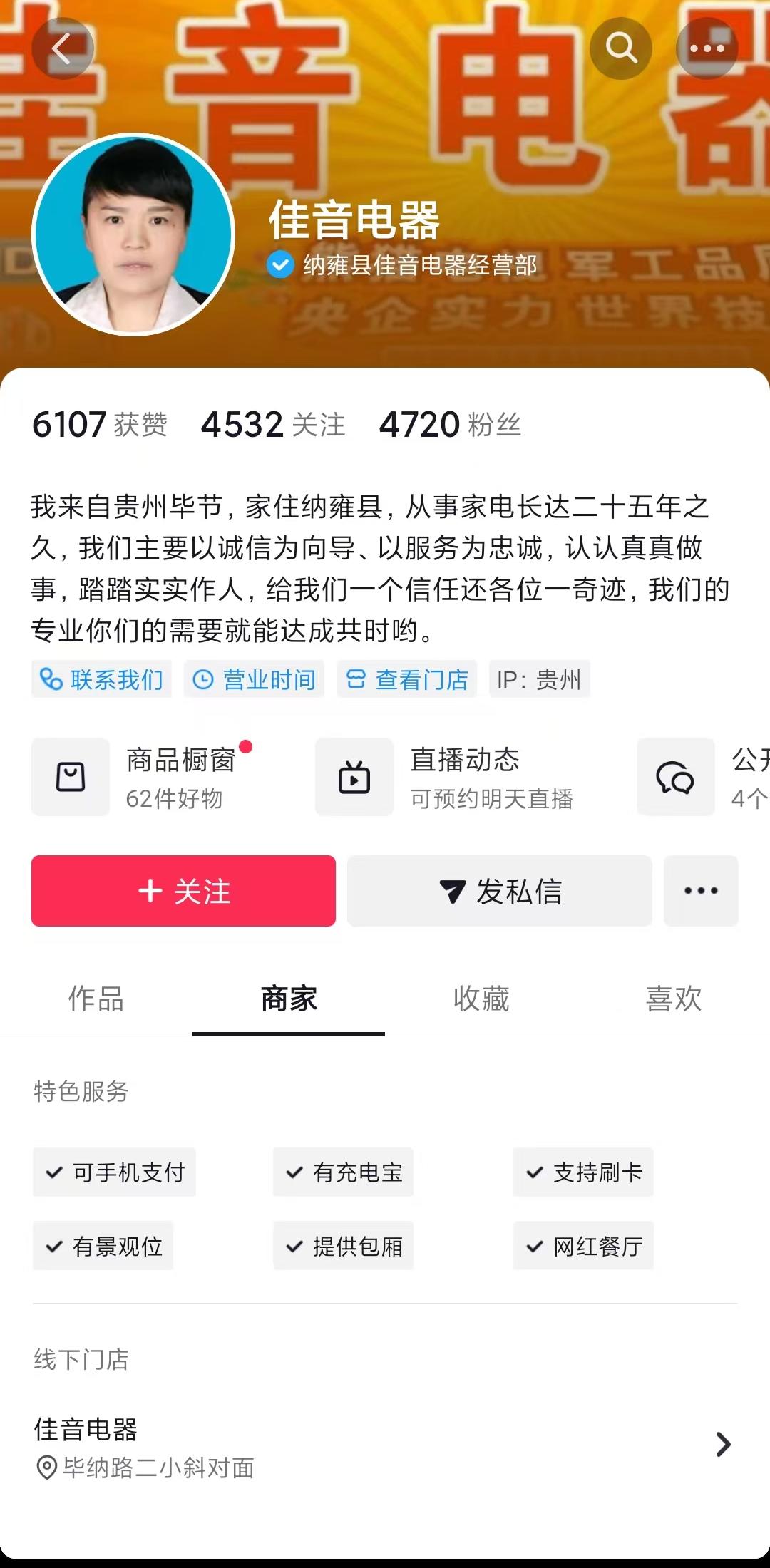Open the top-right overflow menu

point(707,49)
